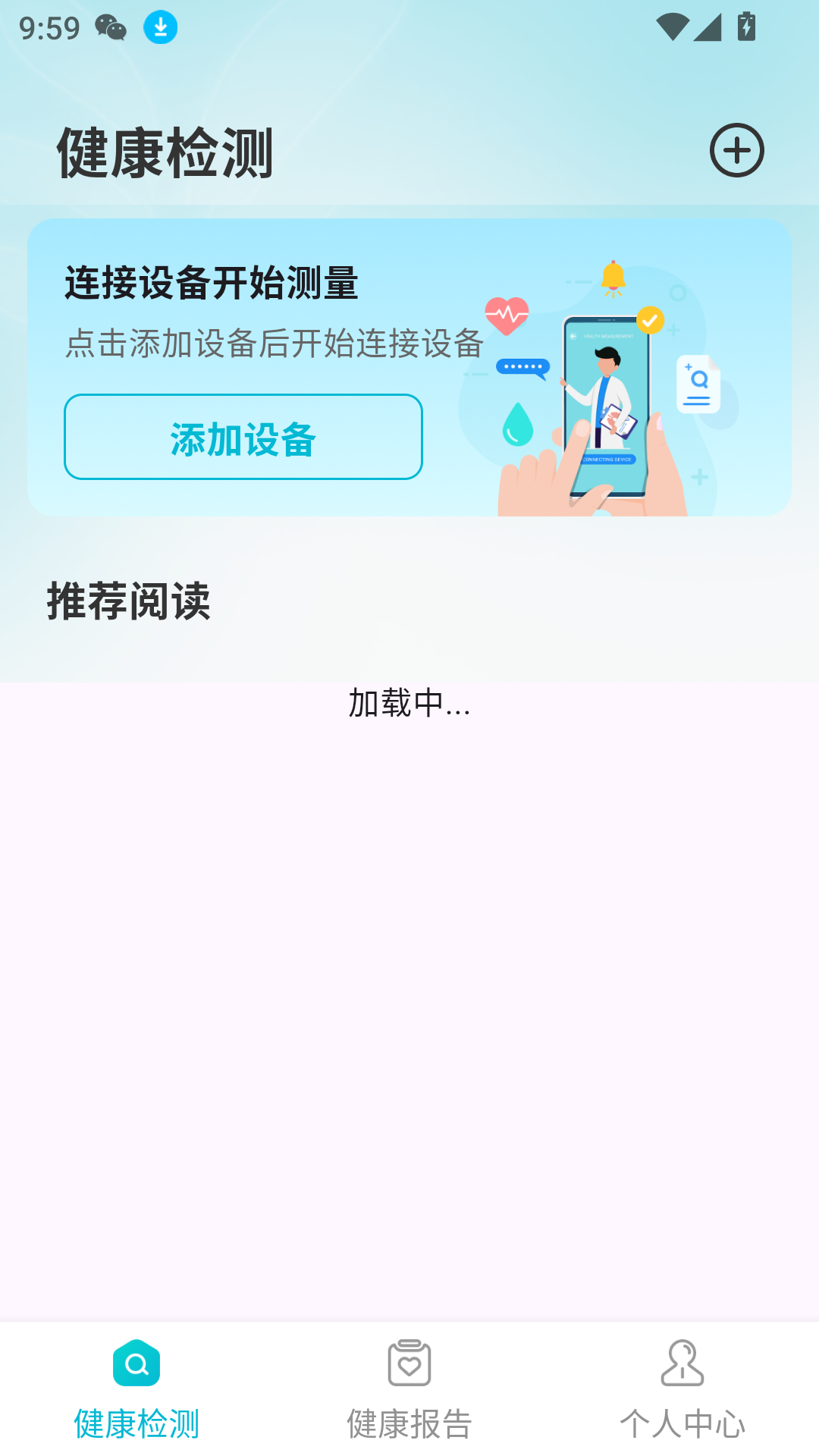Tap the plus icon in the header

coord(736,150)
